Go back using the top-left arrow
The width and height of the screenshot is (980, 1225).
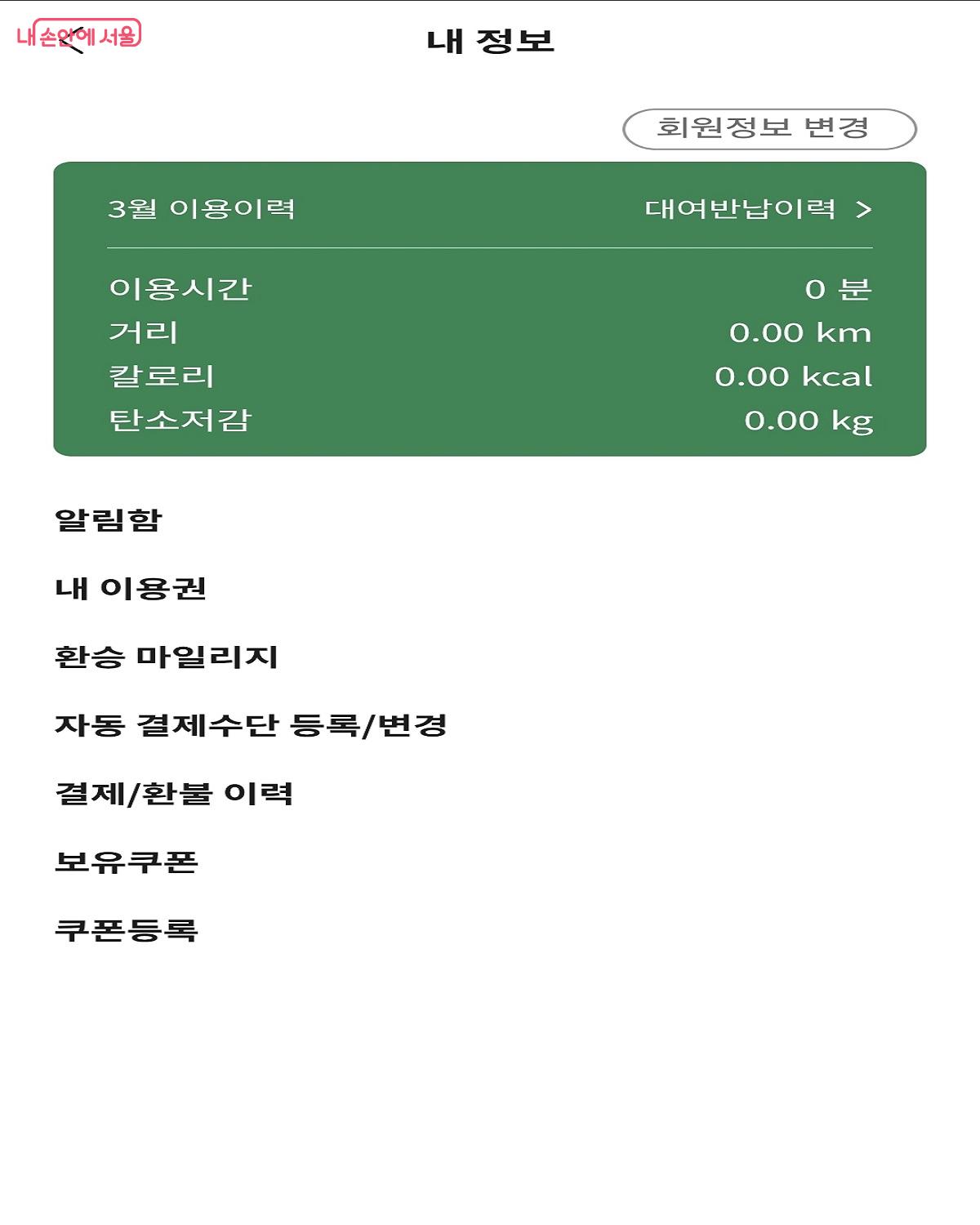73,39
